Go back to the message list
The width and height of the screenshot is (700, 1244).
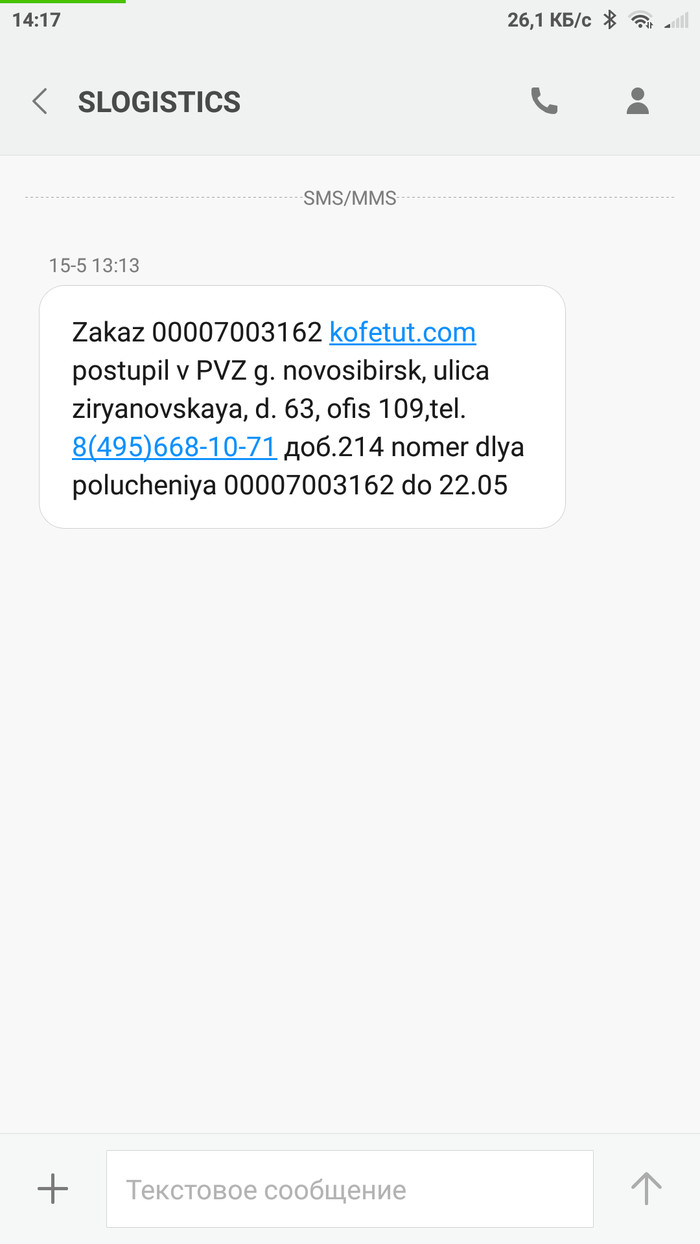pyautogui.click(x=40, y=101)
